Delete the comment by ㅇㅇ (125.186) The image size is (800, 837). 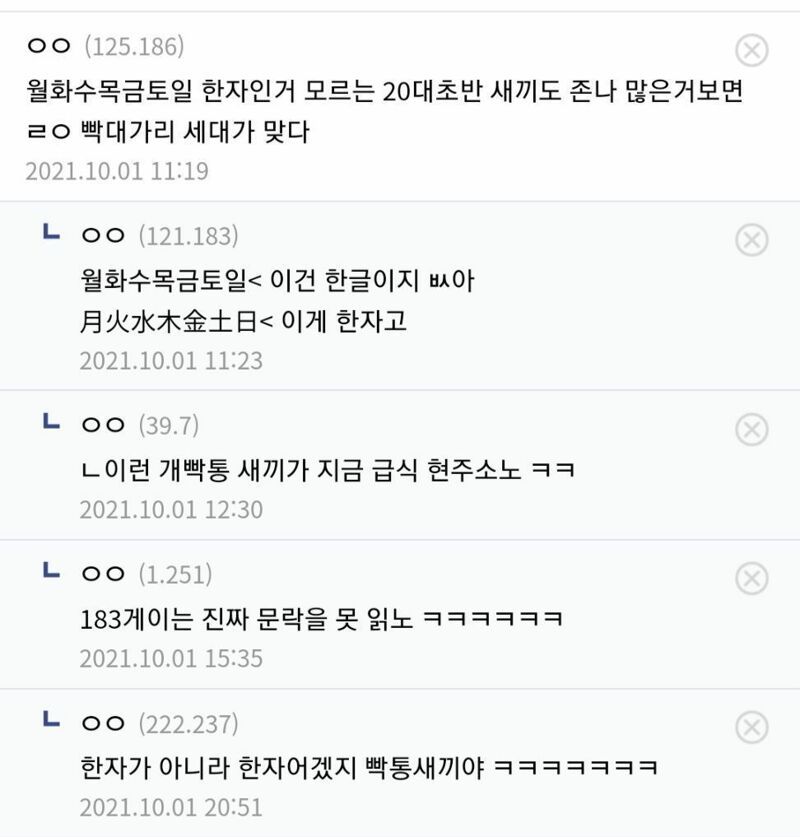tap(752, 49)
